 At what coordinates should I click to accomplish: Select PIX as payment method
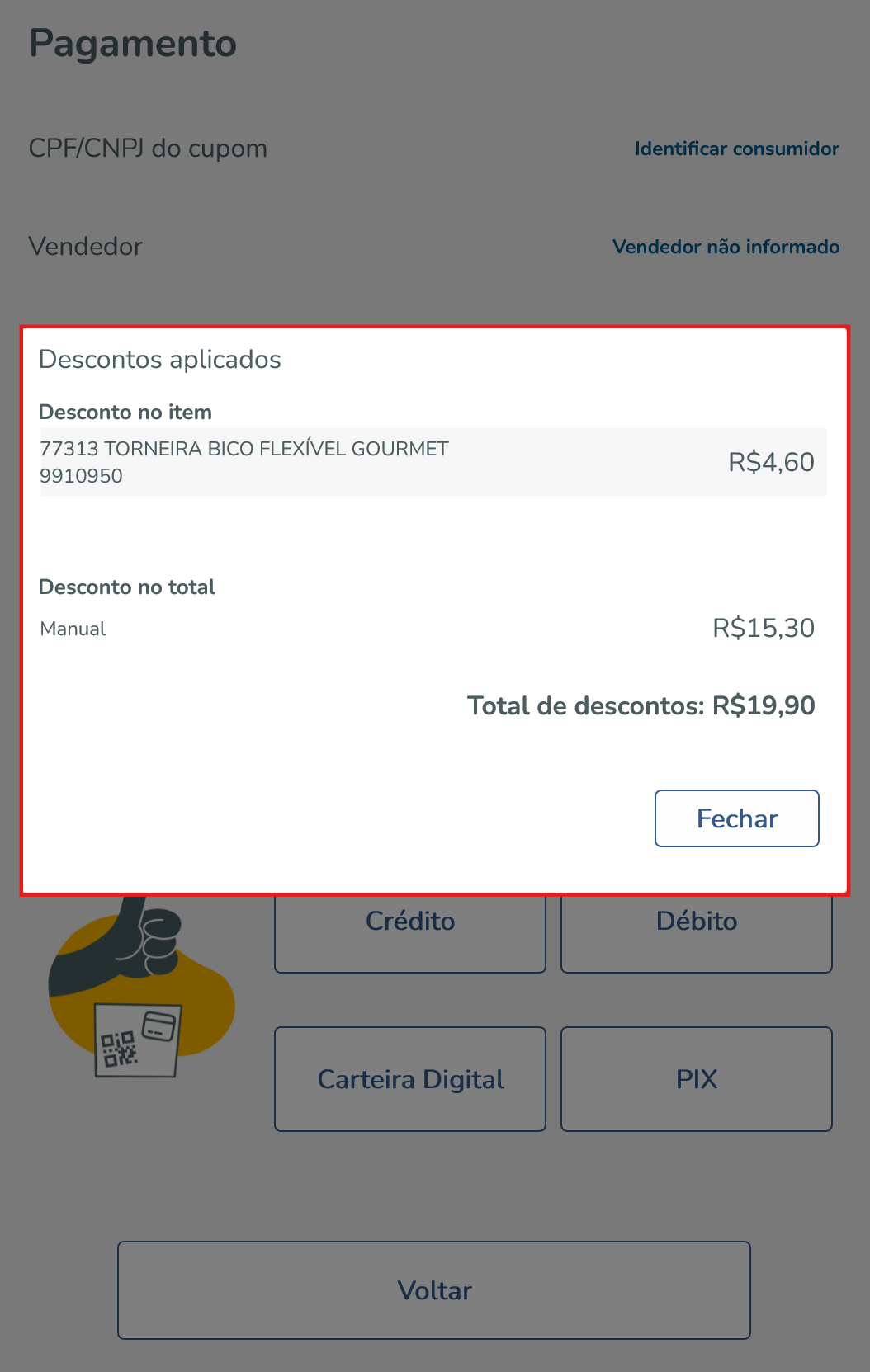point(696,1079)
